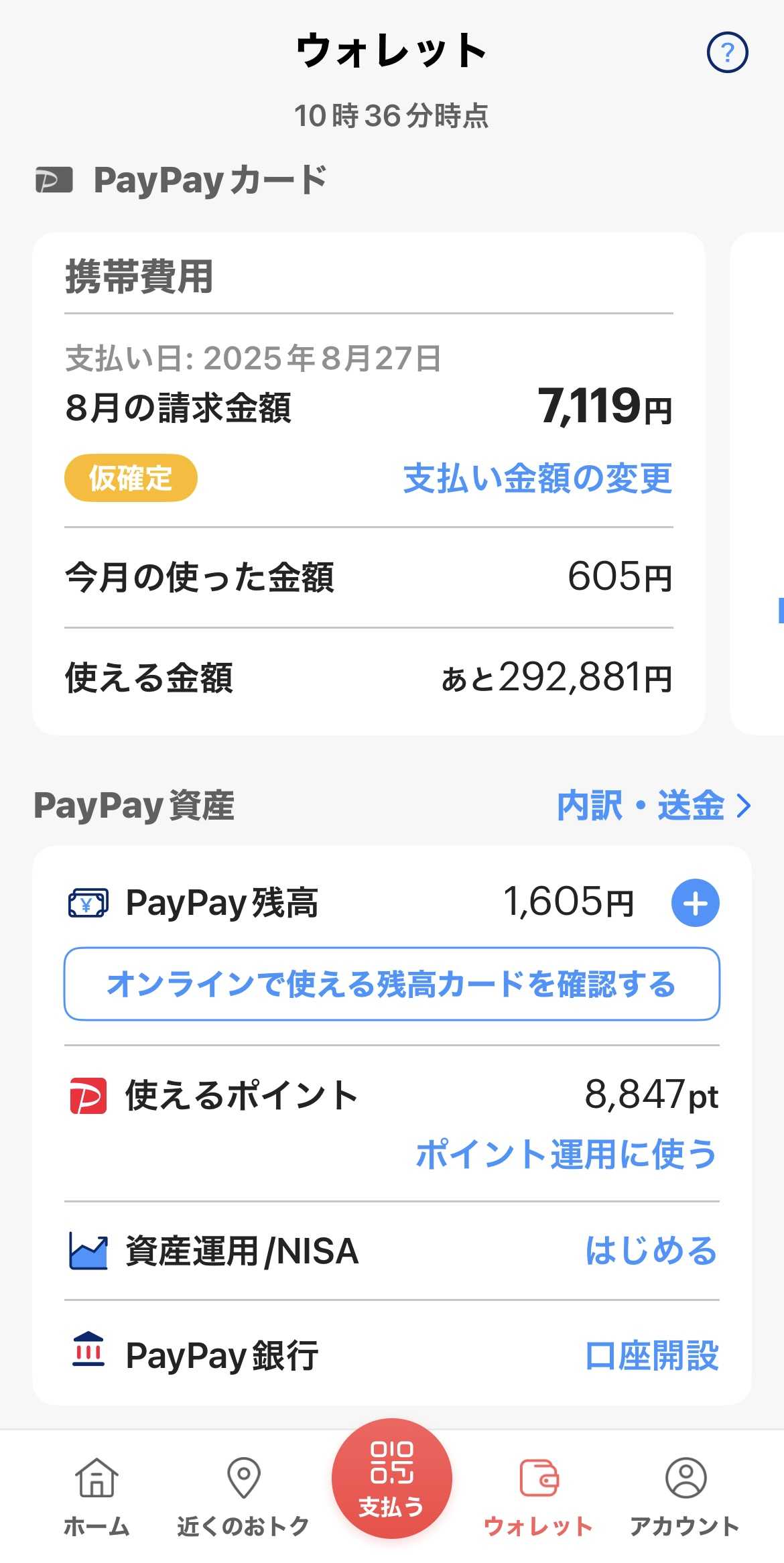
Task: Open PayPay銀行 口座開設 link
Action: pyautogui.click(x=651, y=1356)
